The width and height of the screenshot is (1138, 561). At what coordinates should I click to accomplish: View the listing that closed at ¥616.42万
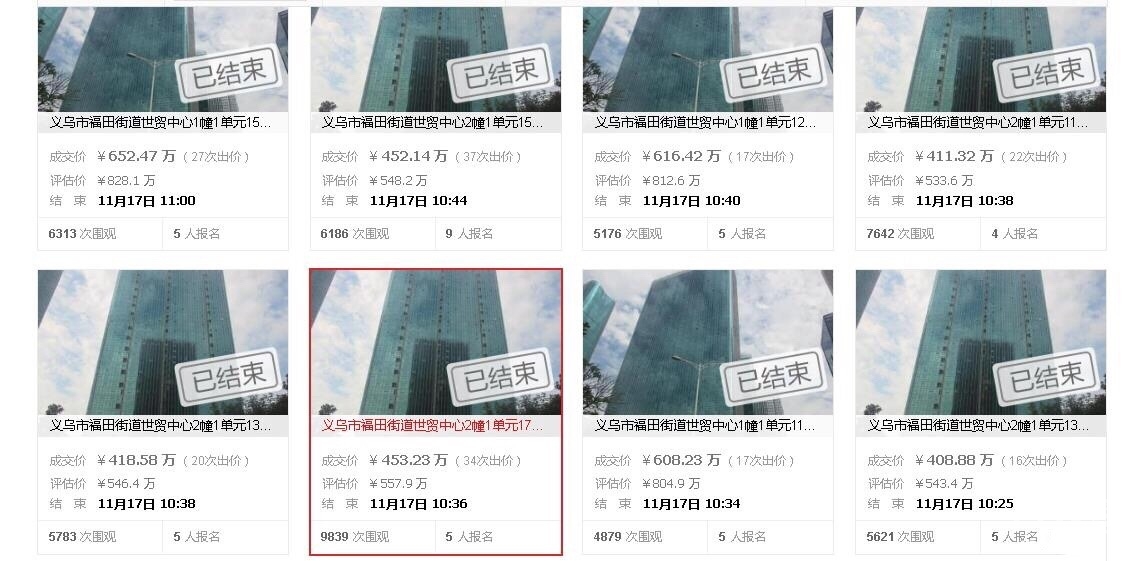(x=707, y=123)
